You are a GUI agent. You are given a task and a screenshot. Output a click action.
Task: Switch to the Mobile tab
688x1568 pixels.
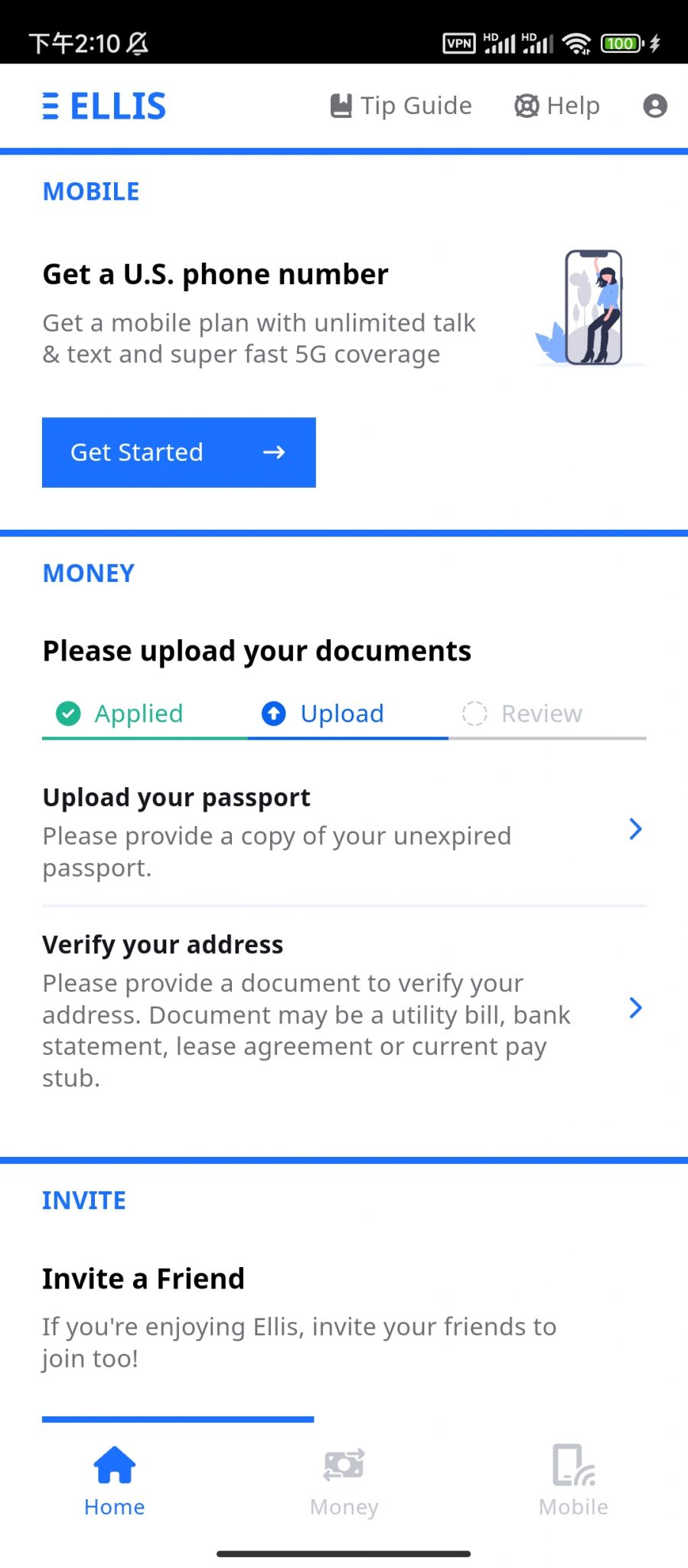click(x=574, y=1481)
